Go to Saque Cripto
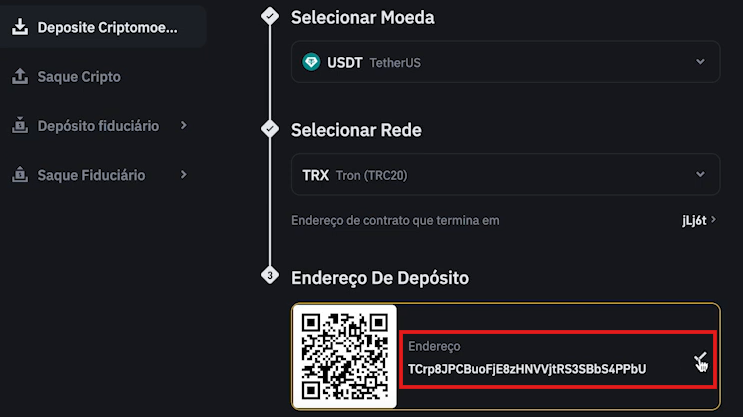Viewport: 743px width, 417px height. 78,76
